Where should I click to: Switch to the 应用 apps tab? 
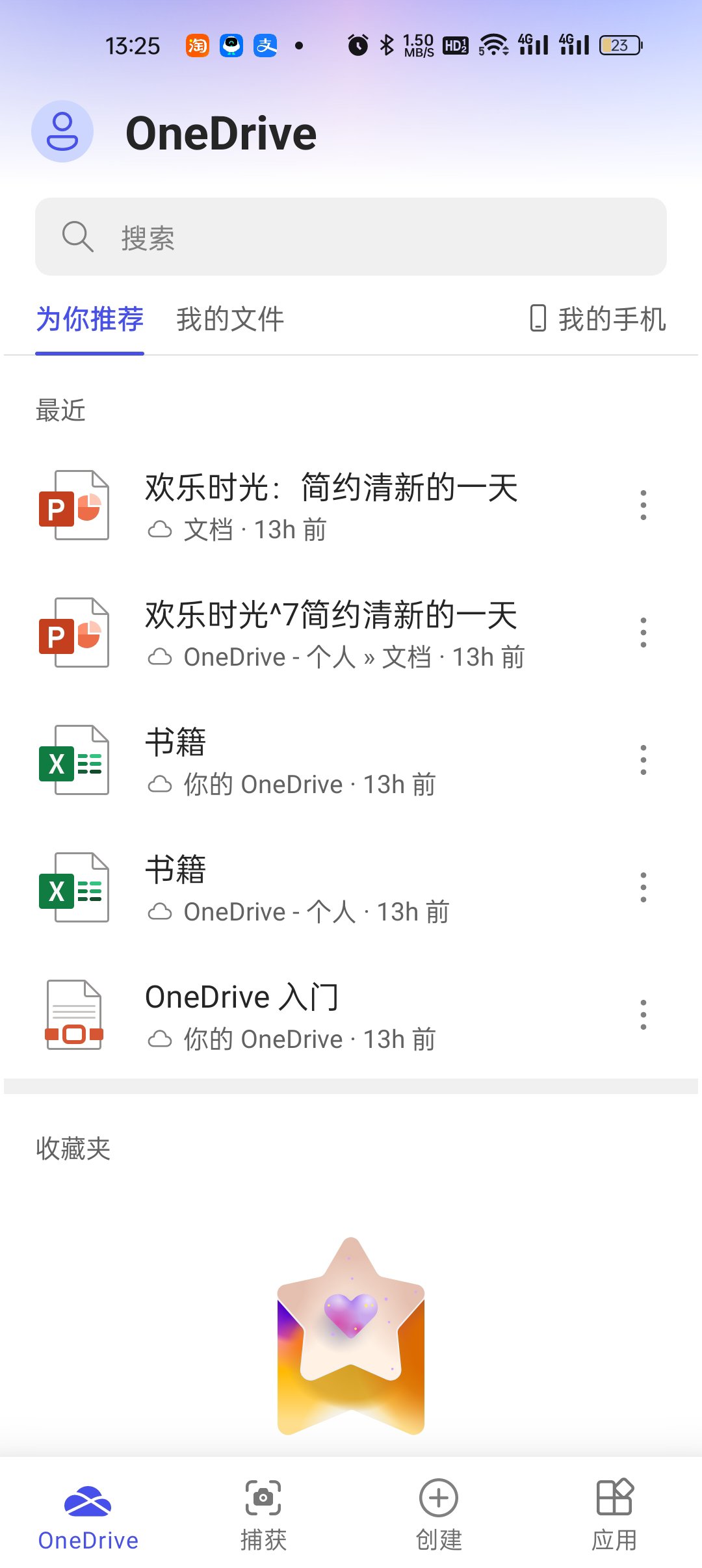click(x=614, y=1513)
